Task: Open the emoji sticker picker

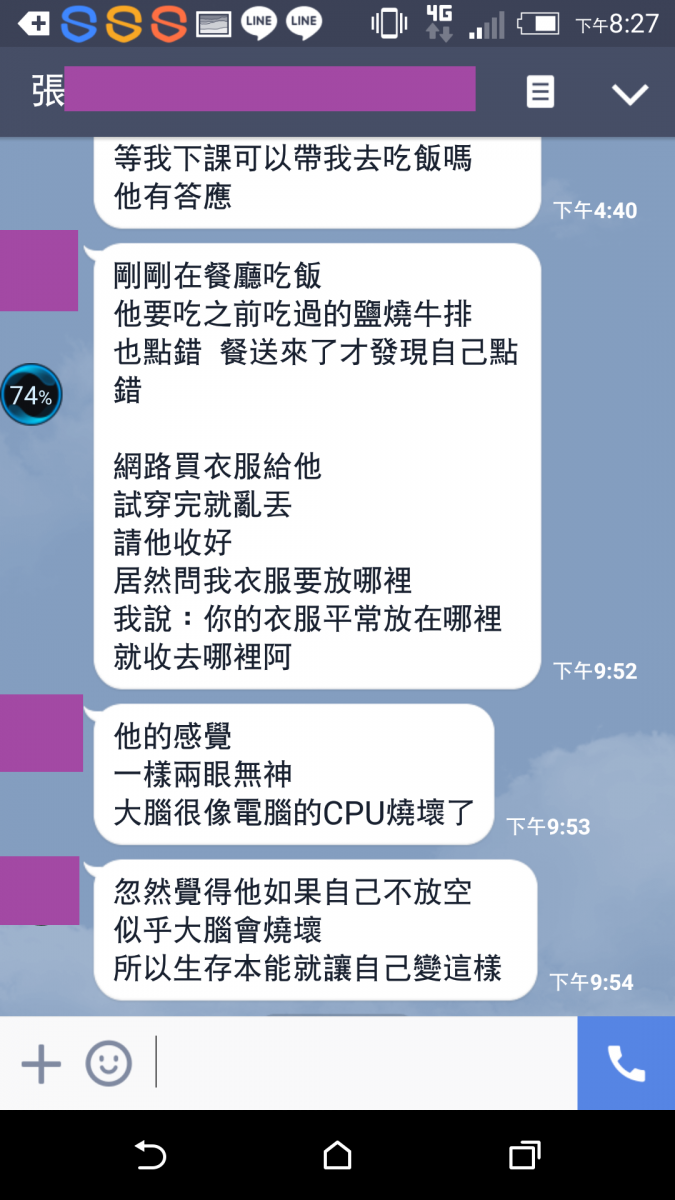Action: click(x=108, y=1063)
